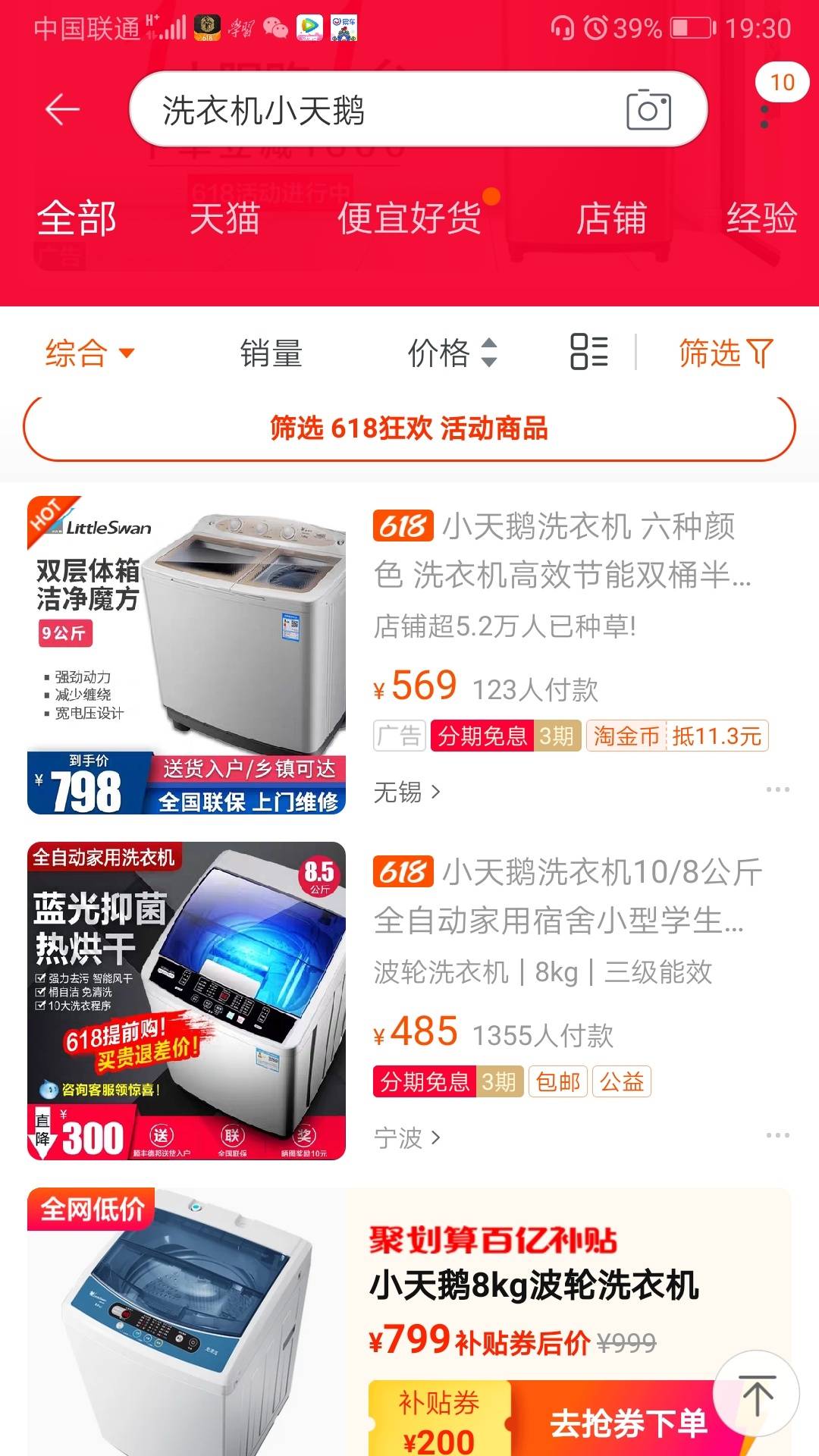This screenshot has width=819, height=1456.
Task: Expand the 综合 sort dropdown
Action: click(89, 353)
